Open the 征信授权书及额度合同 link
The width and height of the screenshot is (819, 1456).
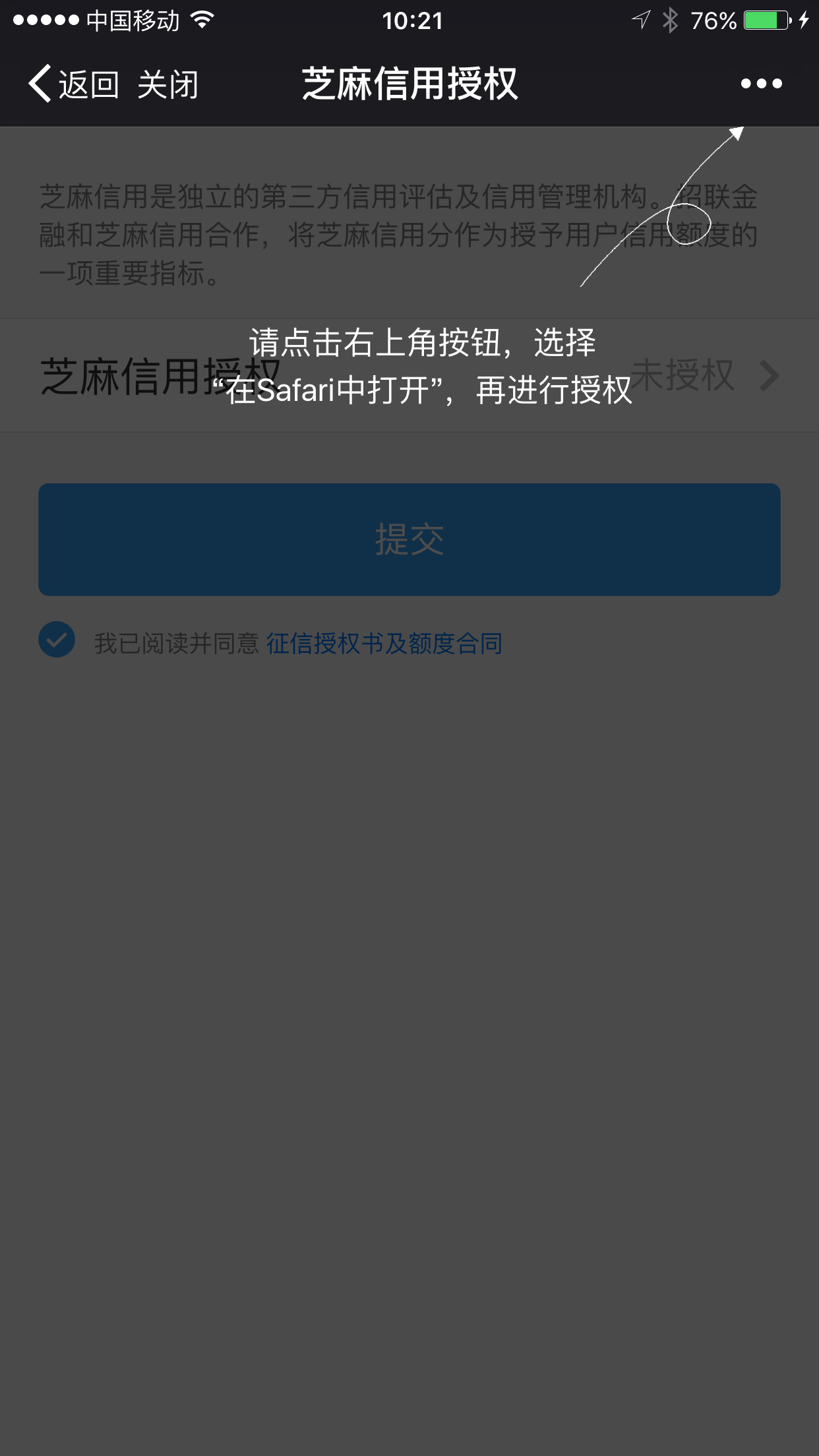(384, 643)
